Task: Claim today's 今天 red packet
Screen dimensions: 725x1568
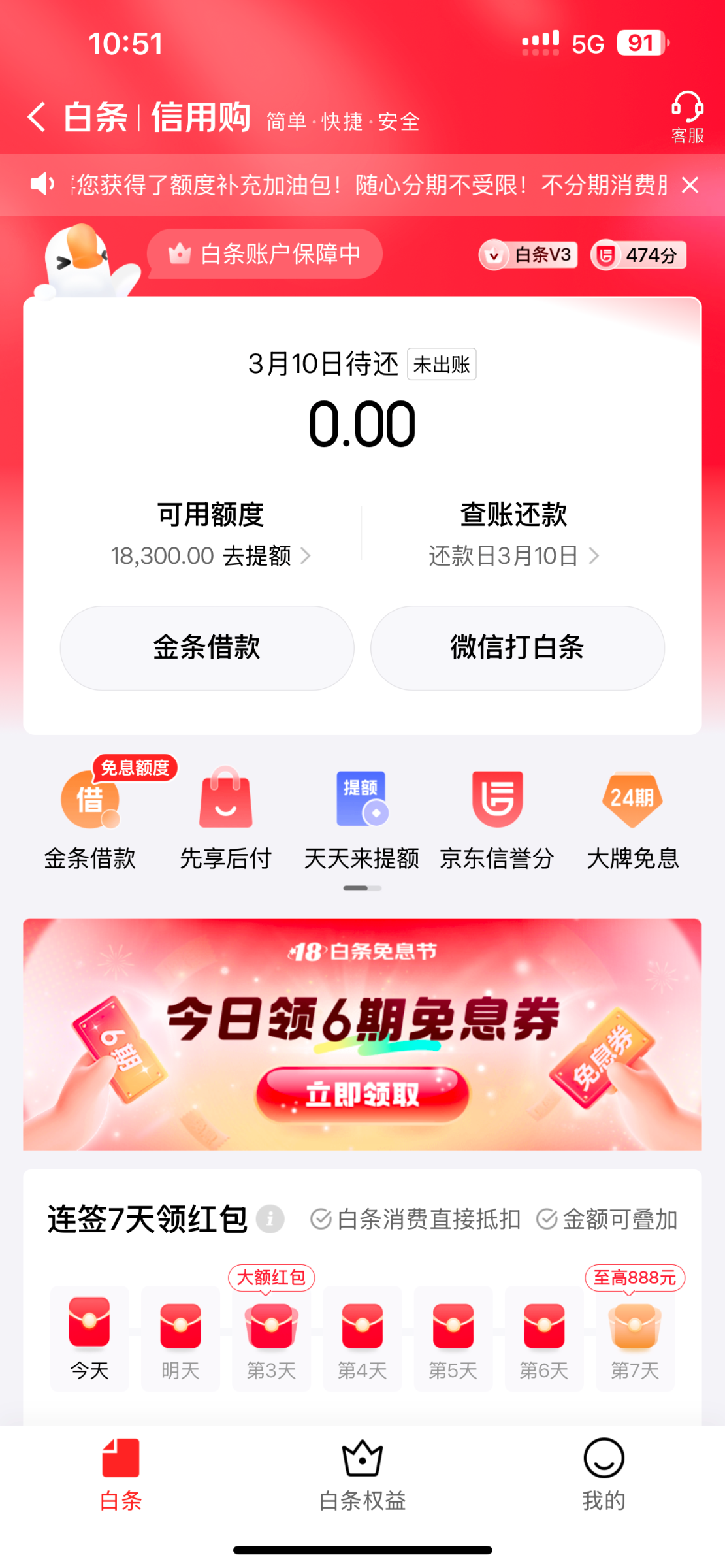Action: (x=89, y=1337)
